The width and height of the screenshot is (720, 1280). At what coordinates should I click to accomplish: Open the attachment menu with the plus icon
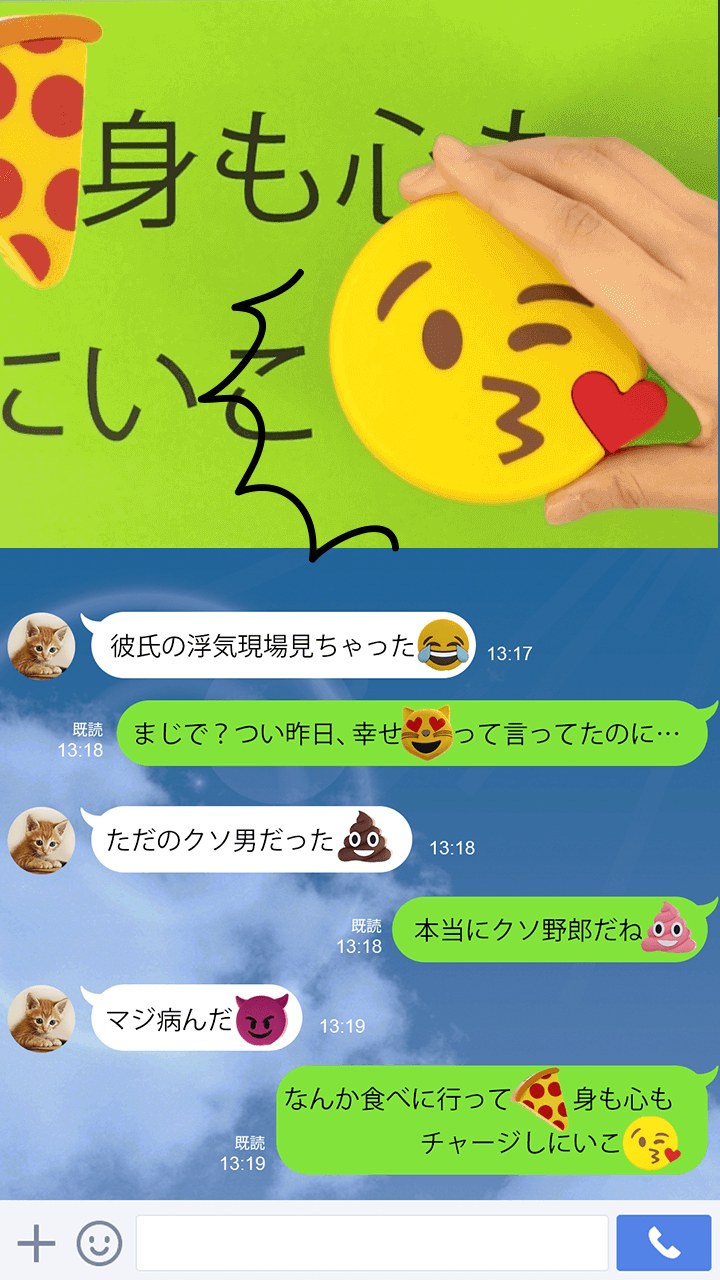coord(36,1243)
